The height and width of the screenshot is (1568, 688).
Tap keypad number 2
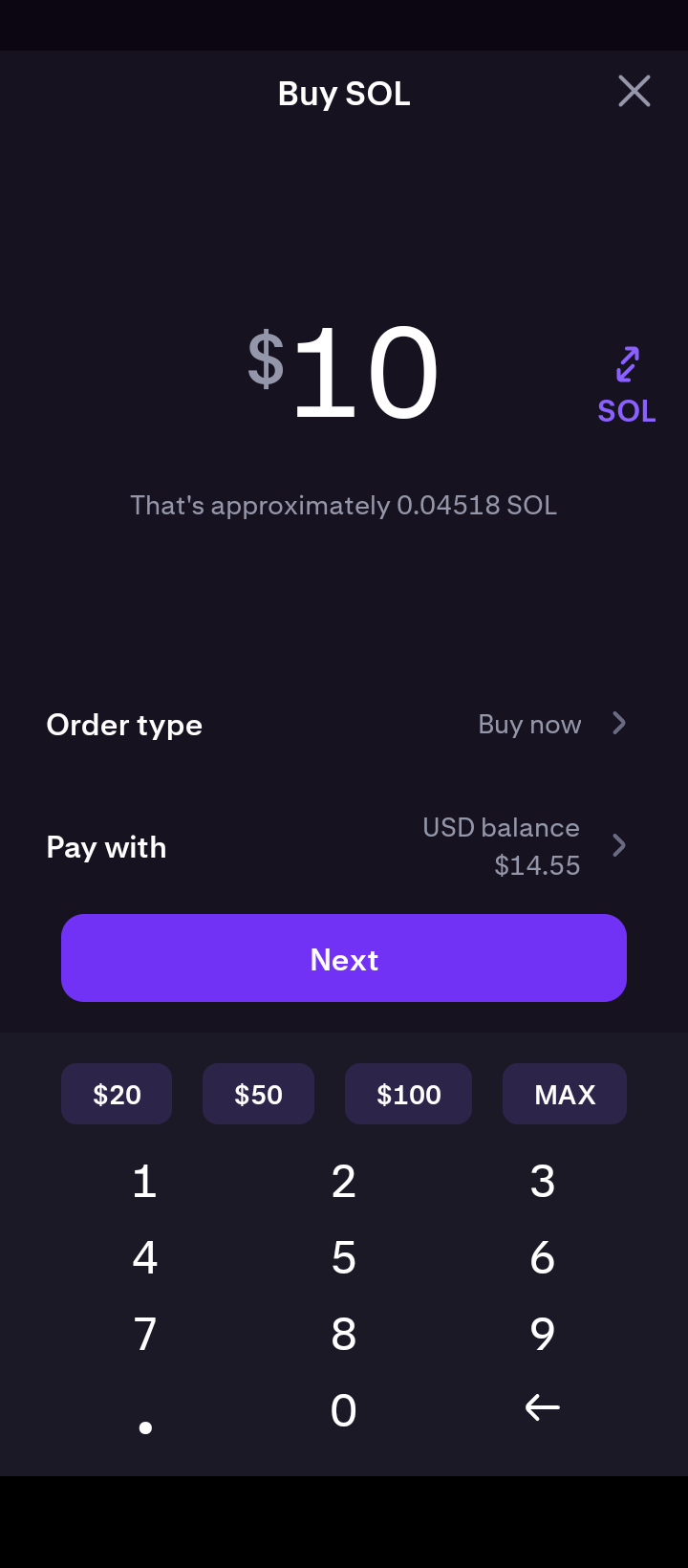point(344,1182)
